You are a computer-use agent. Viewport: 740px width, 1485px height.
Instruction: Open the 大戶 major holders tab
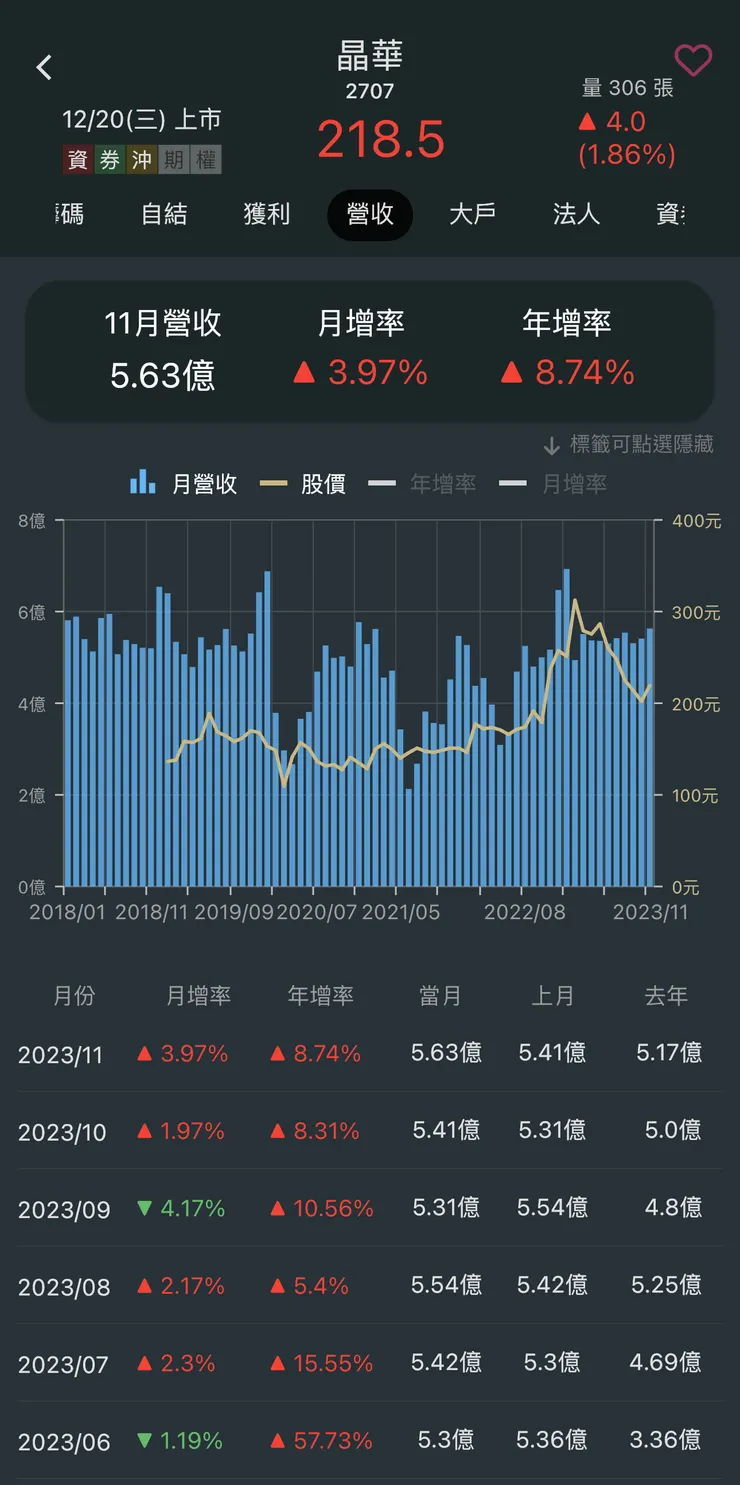[472, 215]
